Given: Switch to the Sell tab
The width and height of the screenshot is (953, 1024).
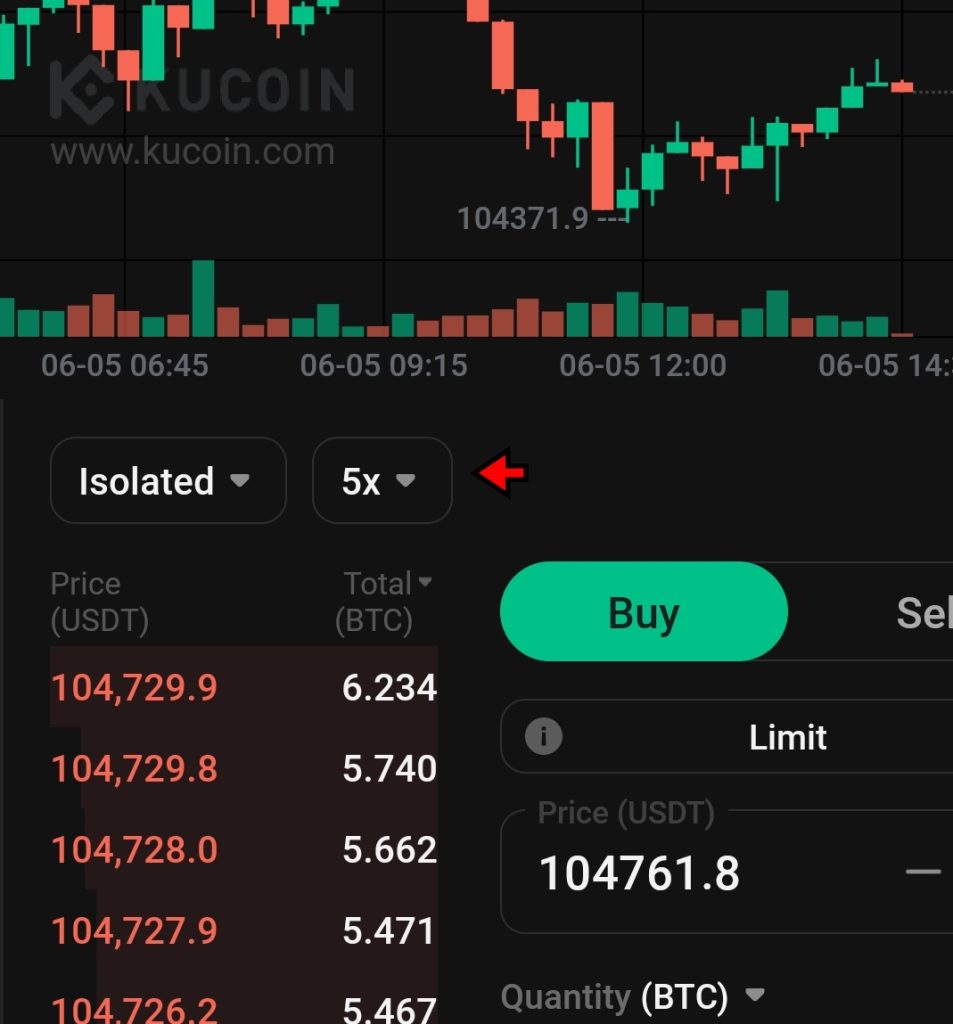Looking at the screenshot, I should tap(928, 612).
